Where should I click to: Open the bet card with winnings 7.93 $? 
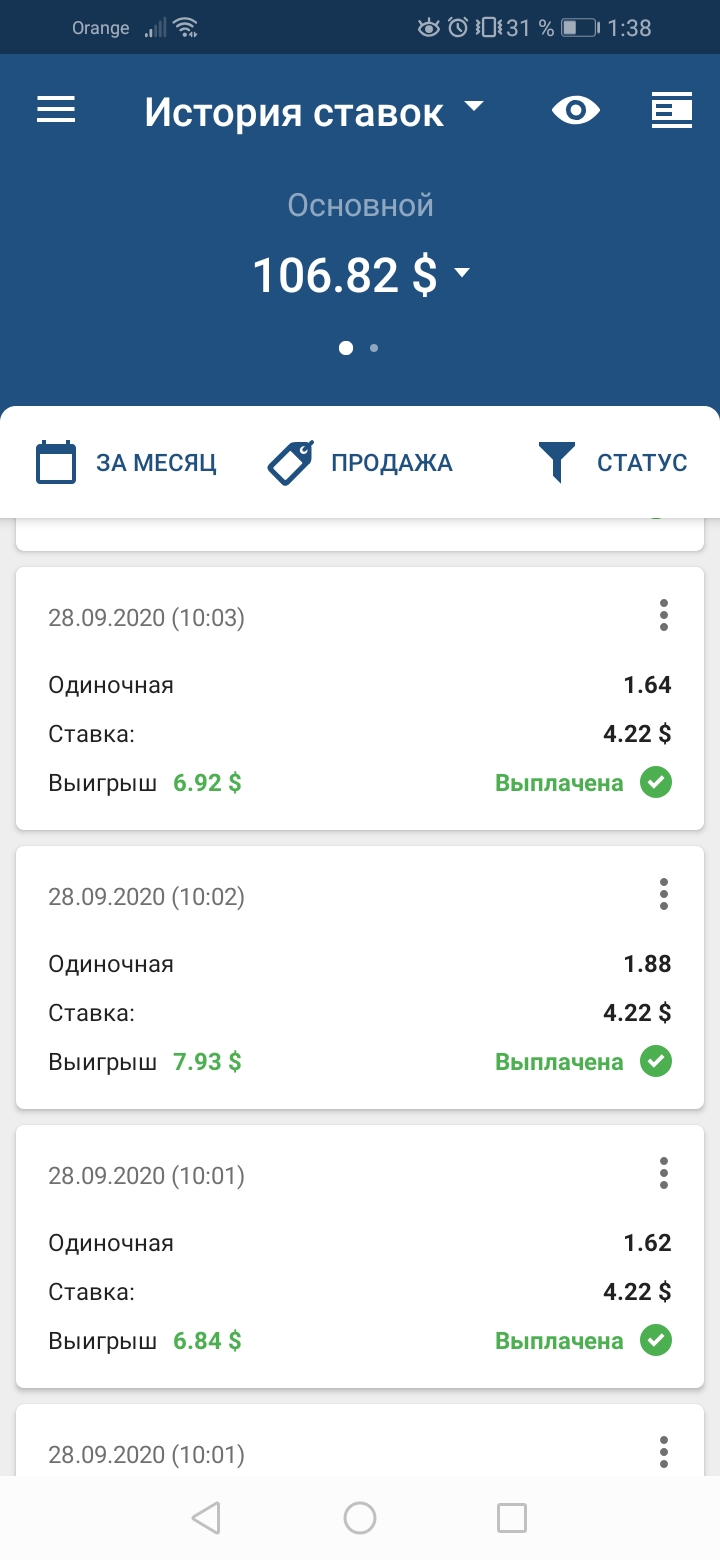(x=360, y=977)
